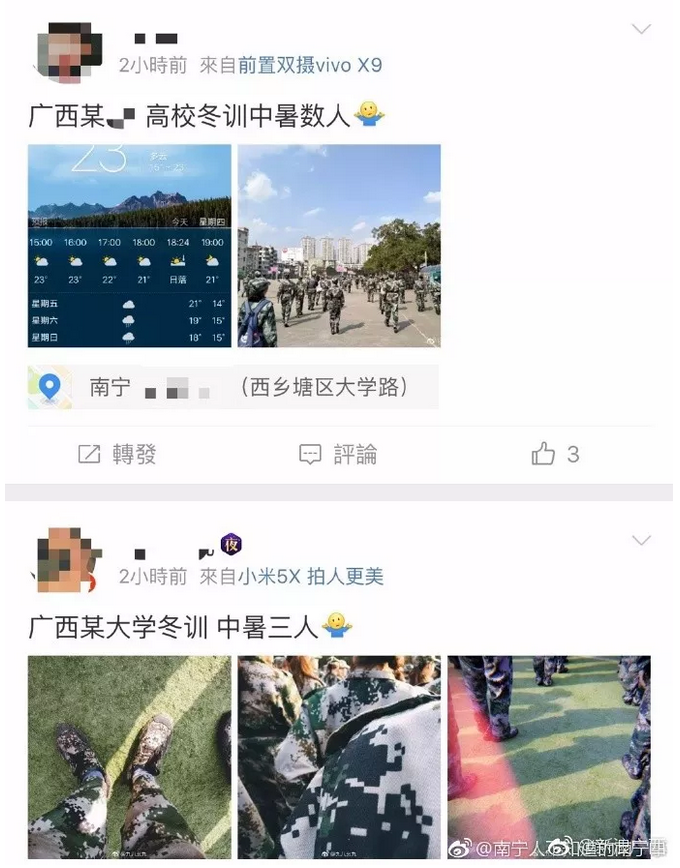The width and height of the screenshot is (680, 868).
Task: Open the camouflage uniform back photo in the second post
Action: 339,757
